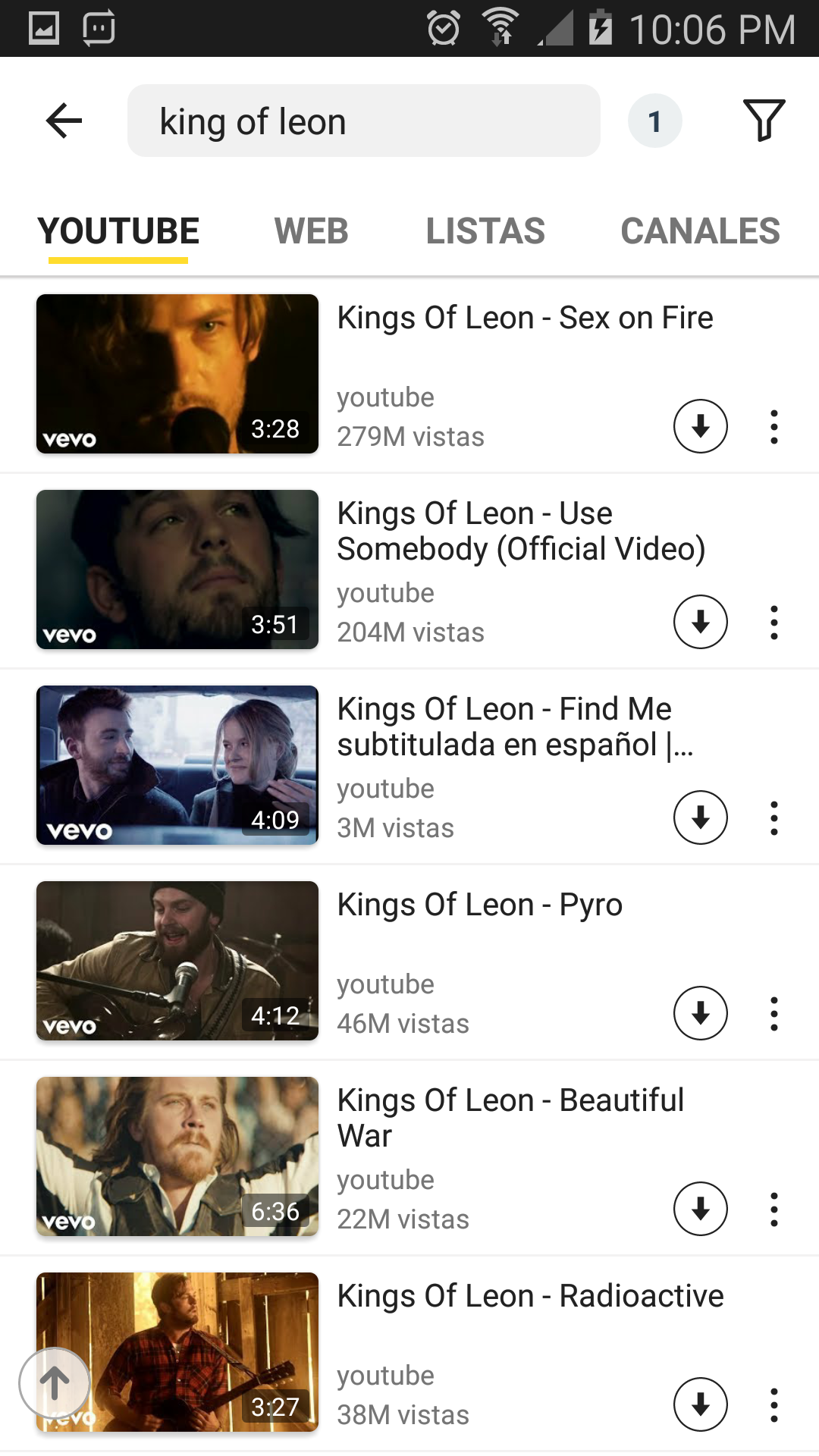The height and width of the screenshot is (1456, 819).
Task: Open the badge showing number 1
Action: coord(654,121)
